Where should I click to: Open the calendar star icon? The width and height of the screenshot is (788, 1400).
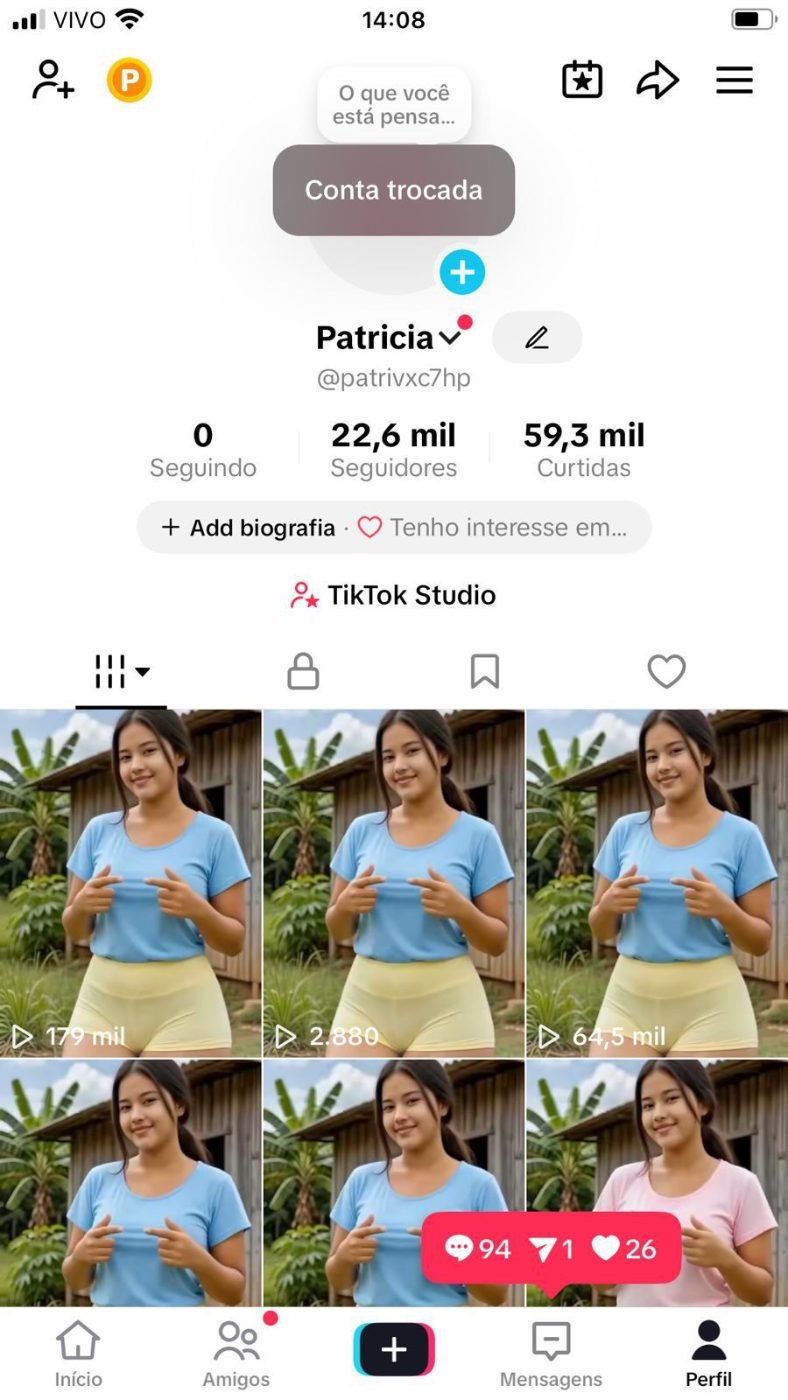582,80
